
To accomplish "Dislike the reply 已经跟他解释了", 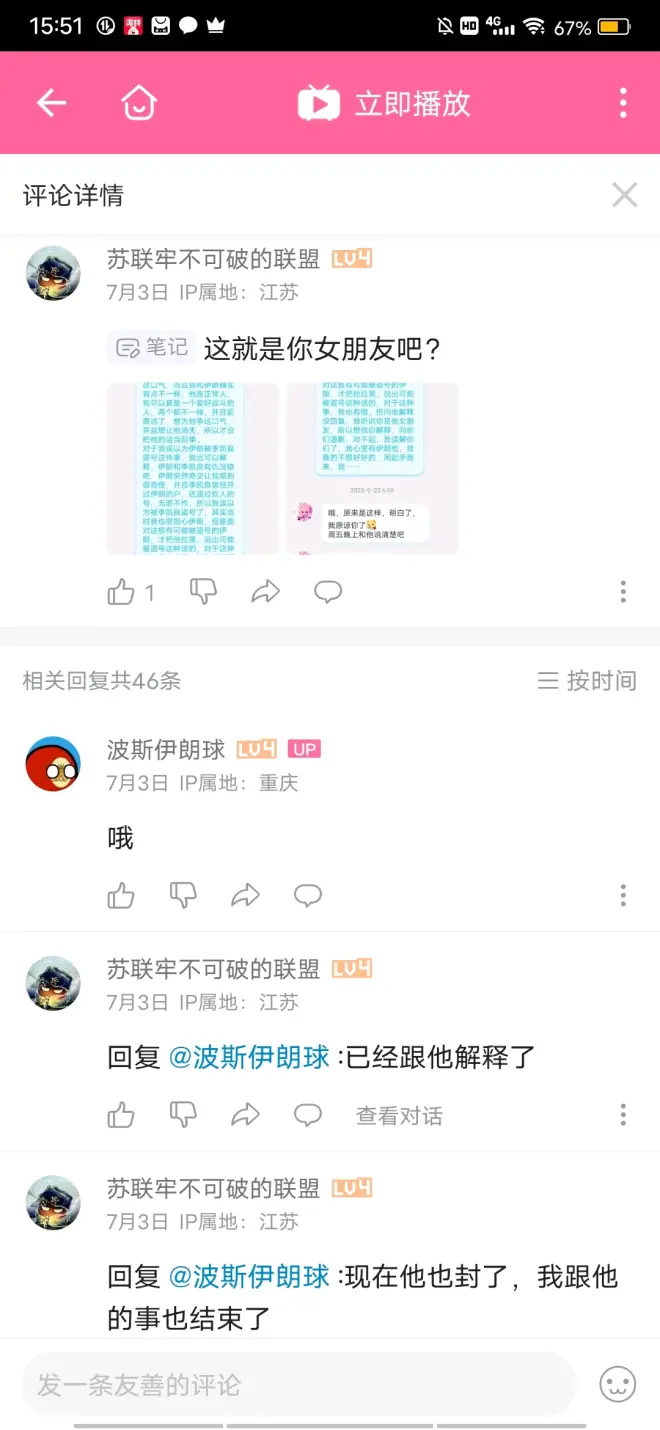I will pyautogui.click(x=184, y=1115).
